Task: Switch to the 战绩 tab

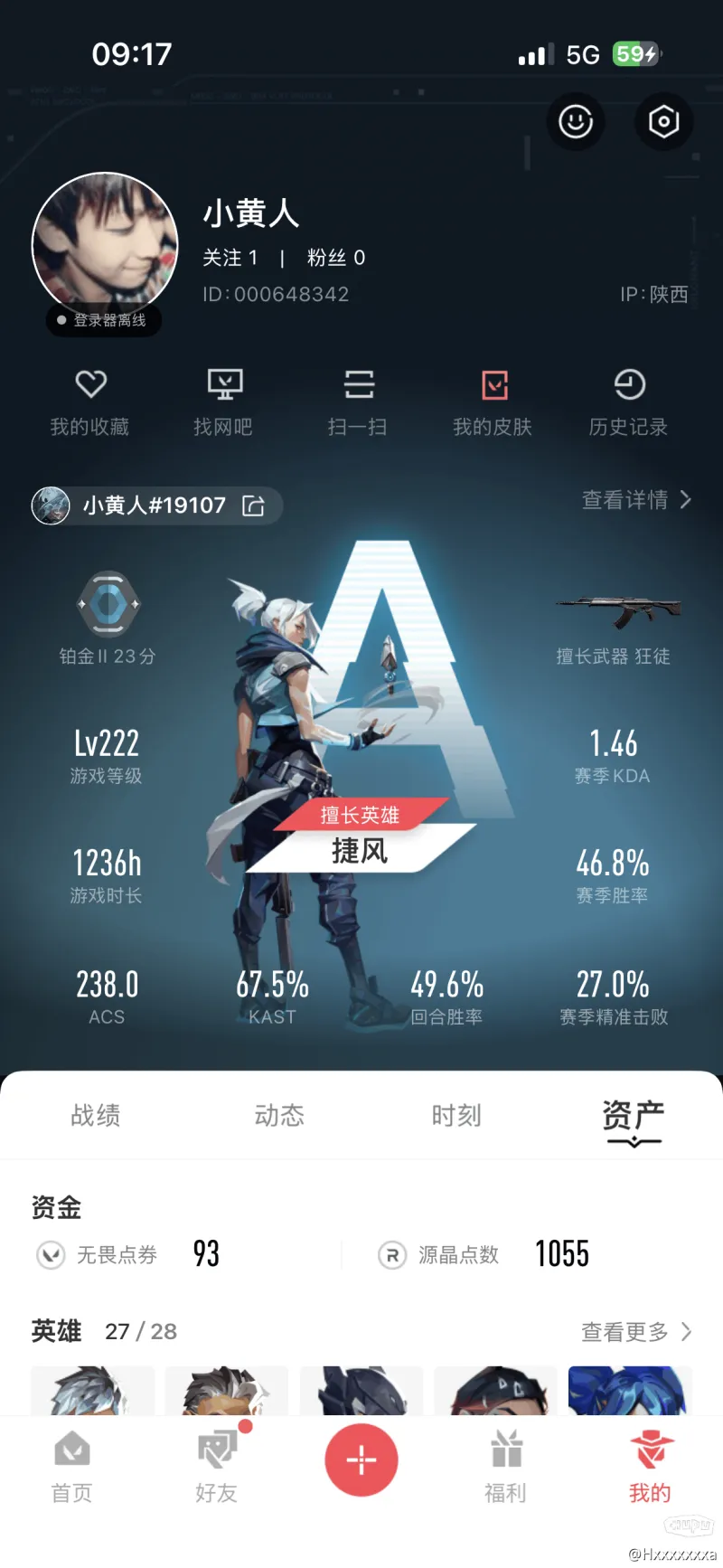Action: (96, 1116)
